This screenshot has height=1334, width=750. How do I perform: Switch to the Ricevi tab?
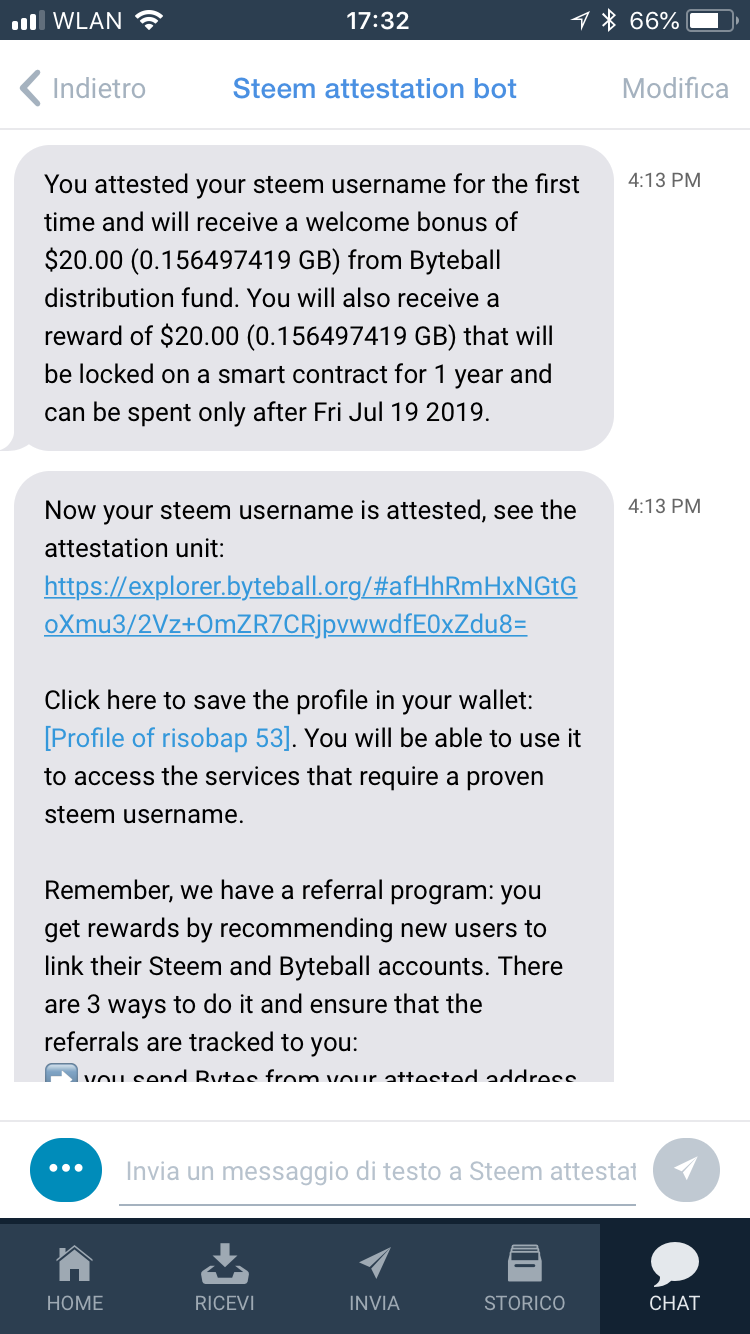[x=225, y=1279]
